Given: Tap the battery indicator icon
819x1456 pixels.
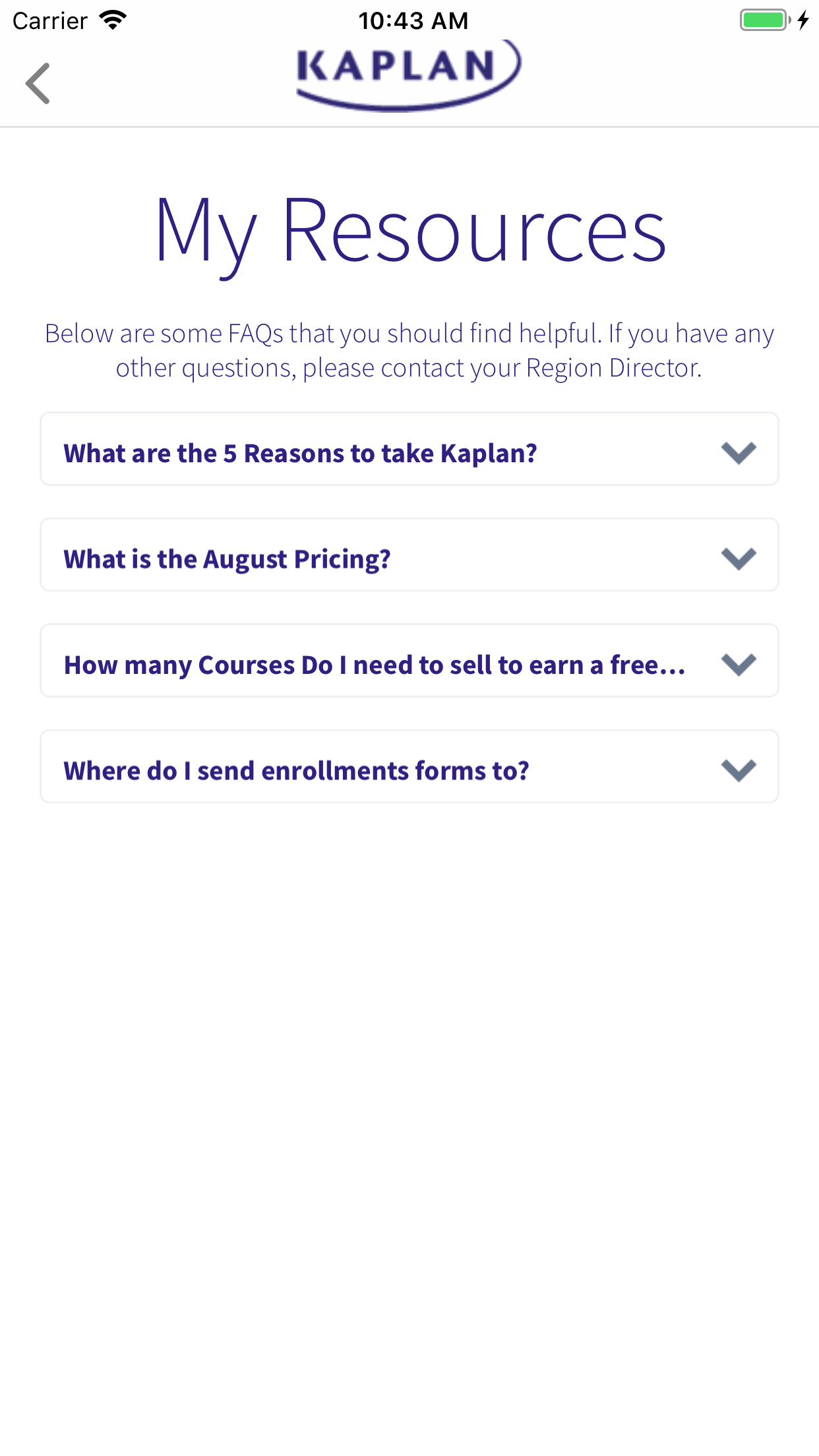Looking at the screenshot, I should click(x=763, y=20).
